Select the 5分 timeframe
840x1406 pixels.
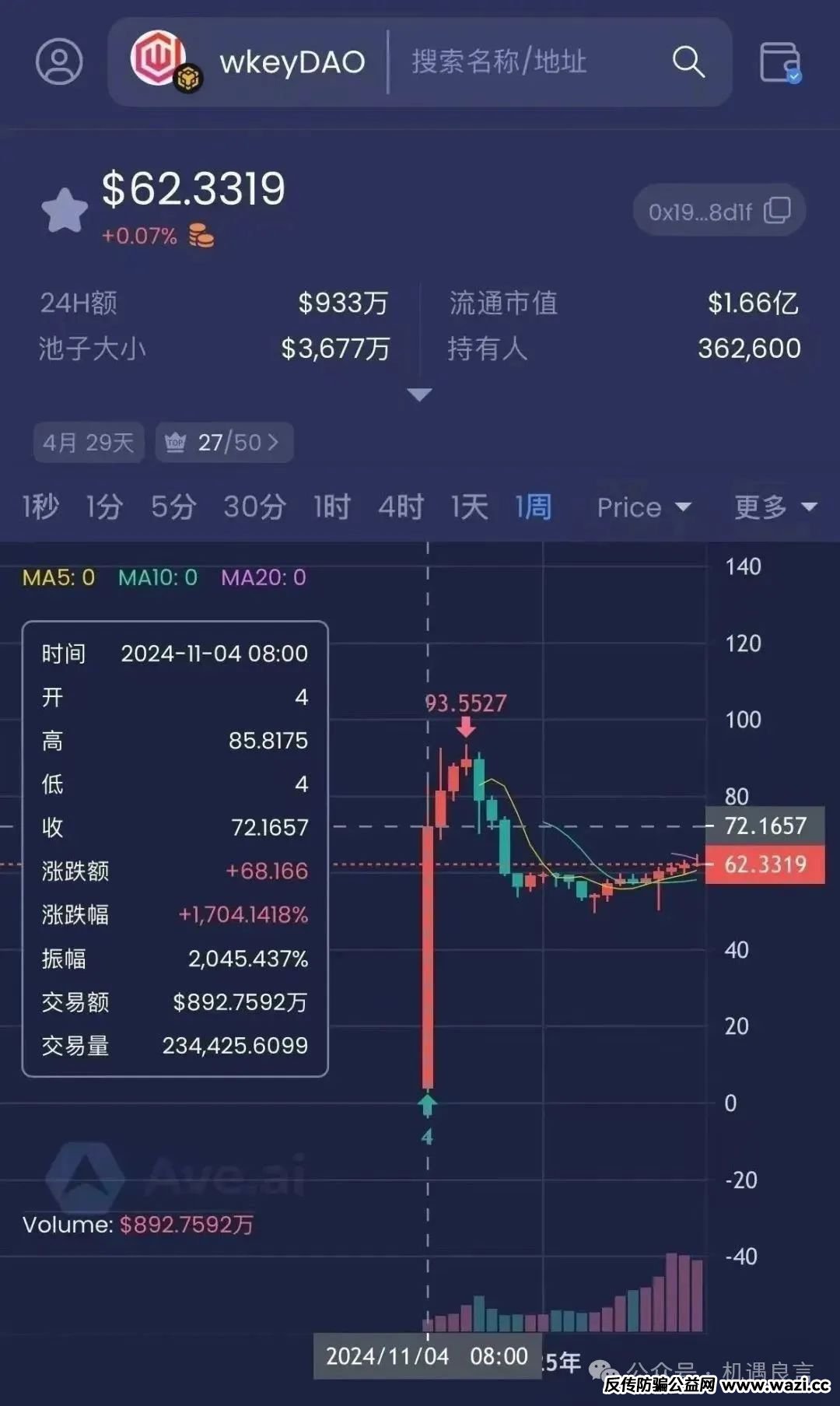tap(173, 507)
